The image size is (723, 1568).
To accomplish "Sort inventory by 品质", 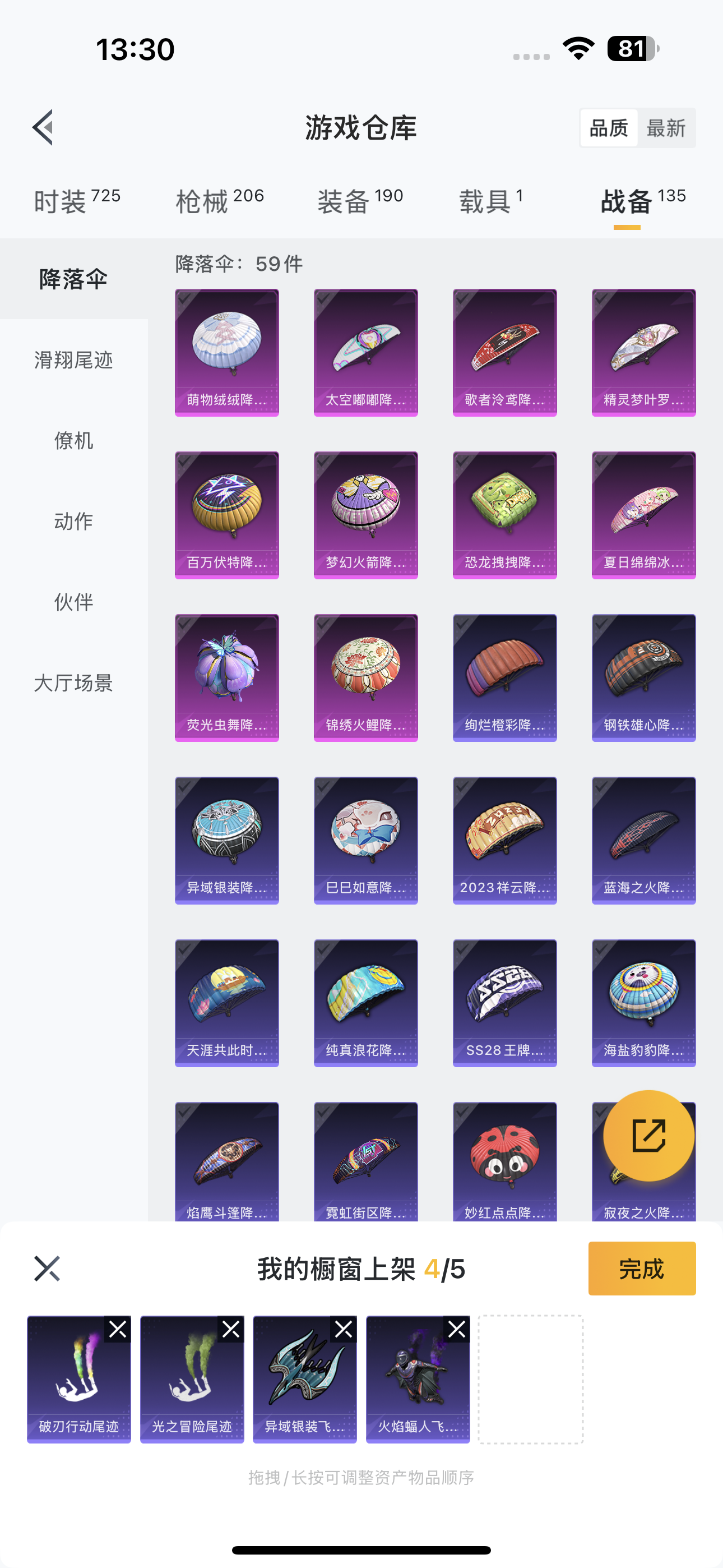I will (609, 128).
